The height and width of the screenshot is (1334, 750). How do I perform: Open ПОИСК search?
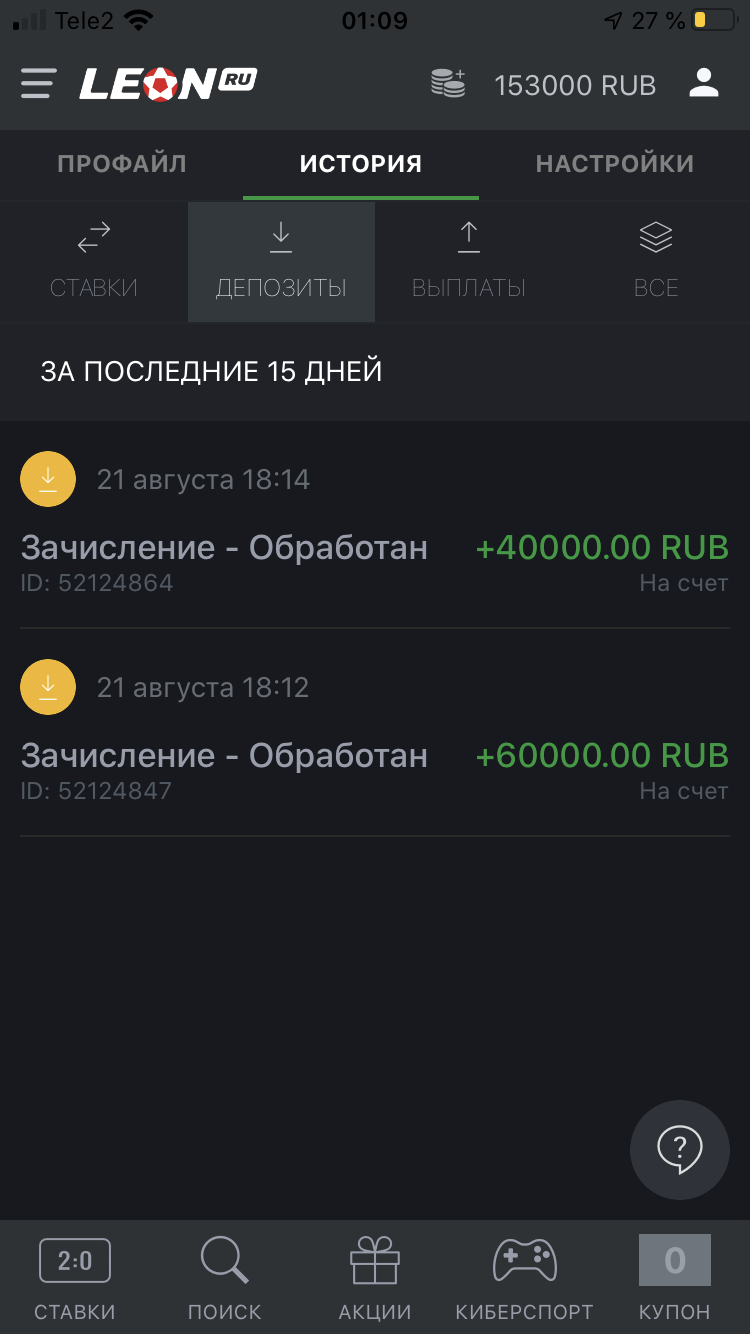225,1277
